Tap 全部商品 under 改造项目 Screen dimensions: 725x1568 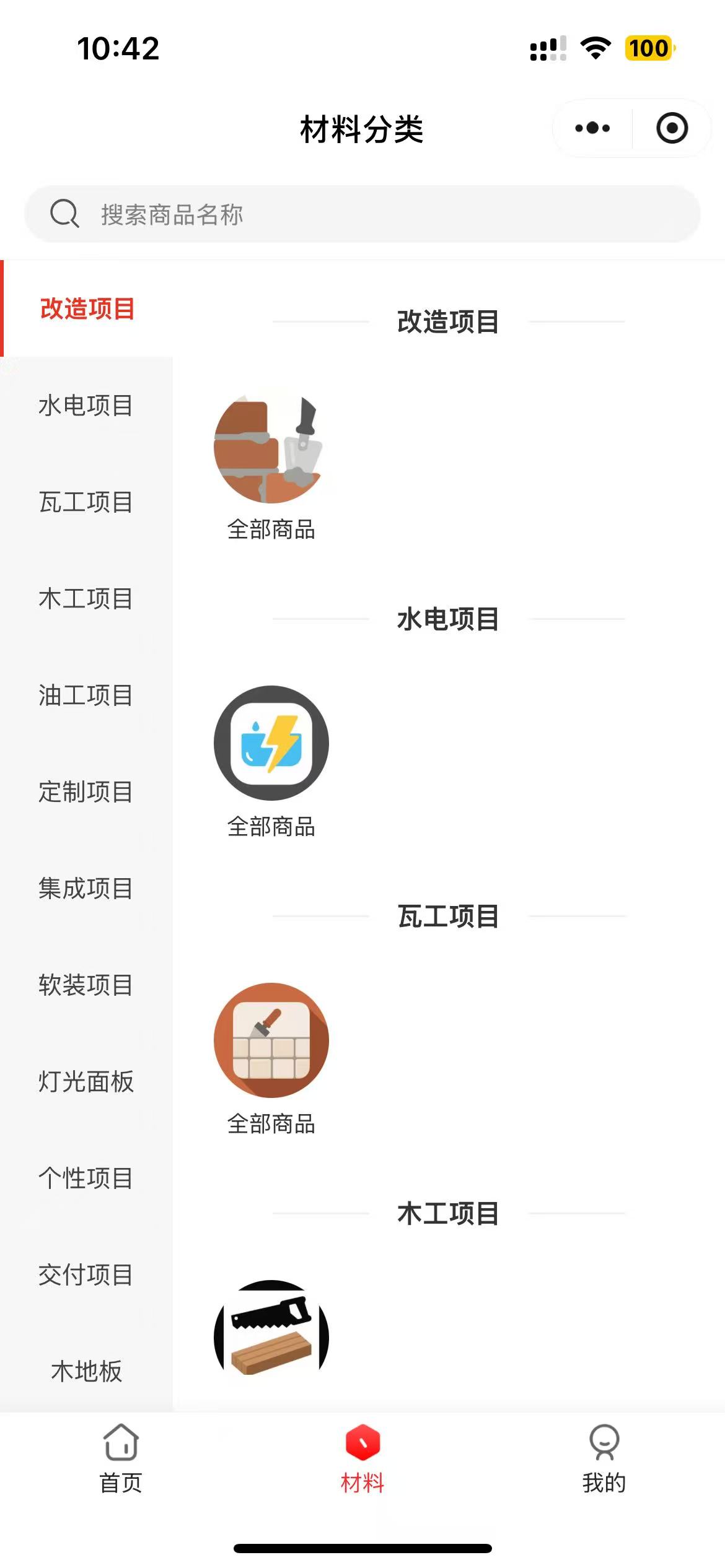click(x=271, y=531)
